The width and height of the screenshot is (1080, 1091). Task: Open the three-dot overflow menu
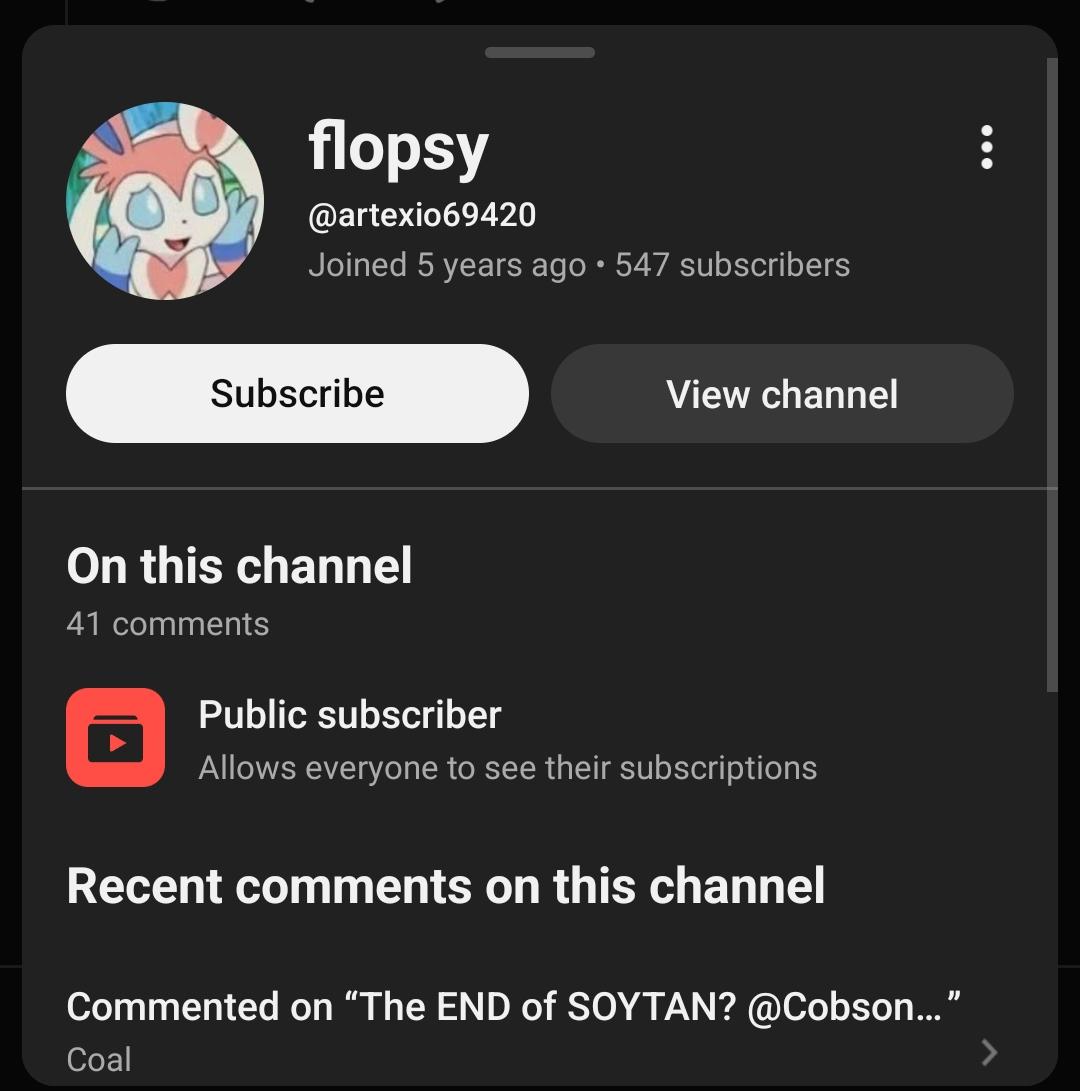(x=986, y=148)
